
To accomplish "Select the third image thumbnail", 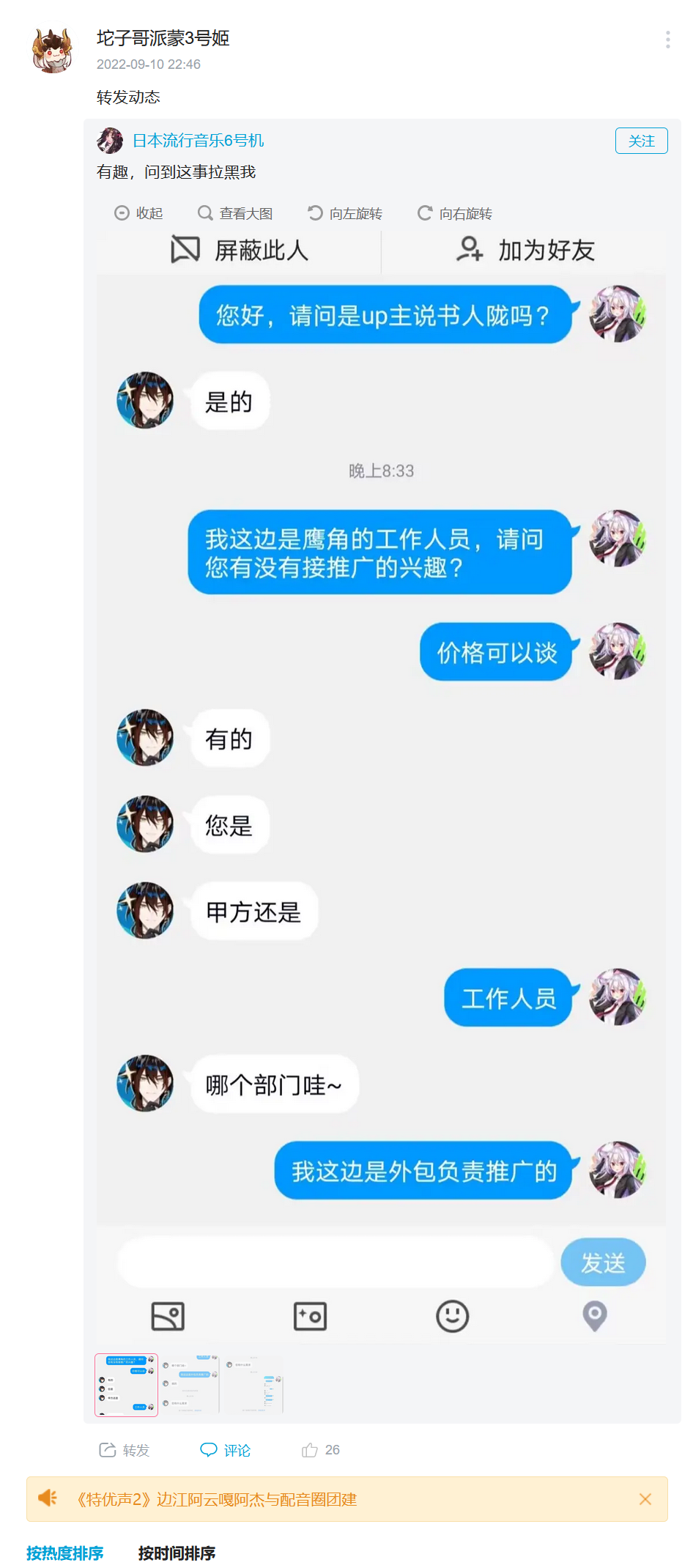I will (x=253, y=1384).
